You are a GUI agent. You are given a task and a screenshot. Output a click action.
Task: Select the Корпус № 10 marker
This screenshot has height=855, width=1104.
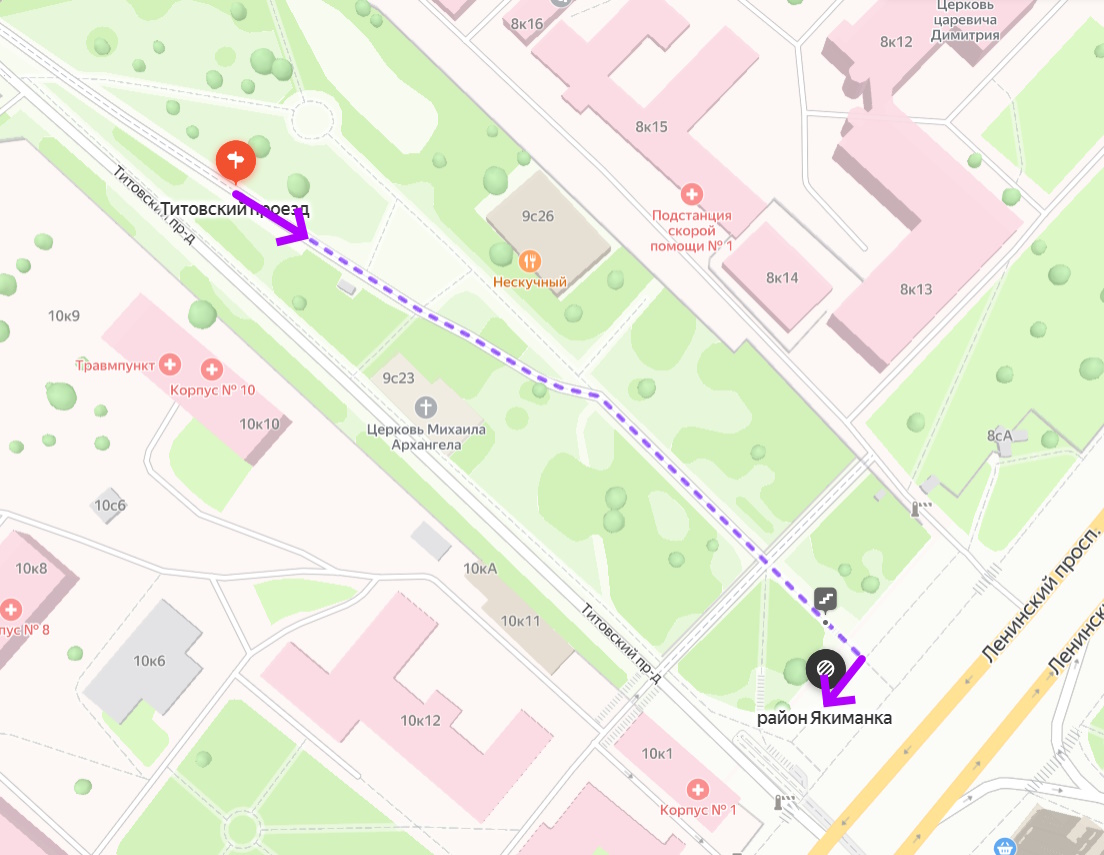click(x=211, y=368)
